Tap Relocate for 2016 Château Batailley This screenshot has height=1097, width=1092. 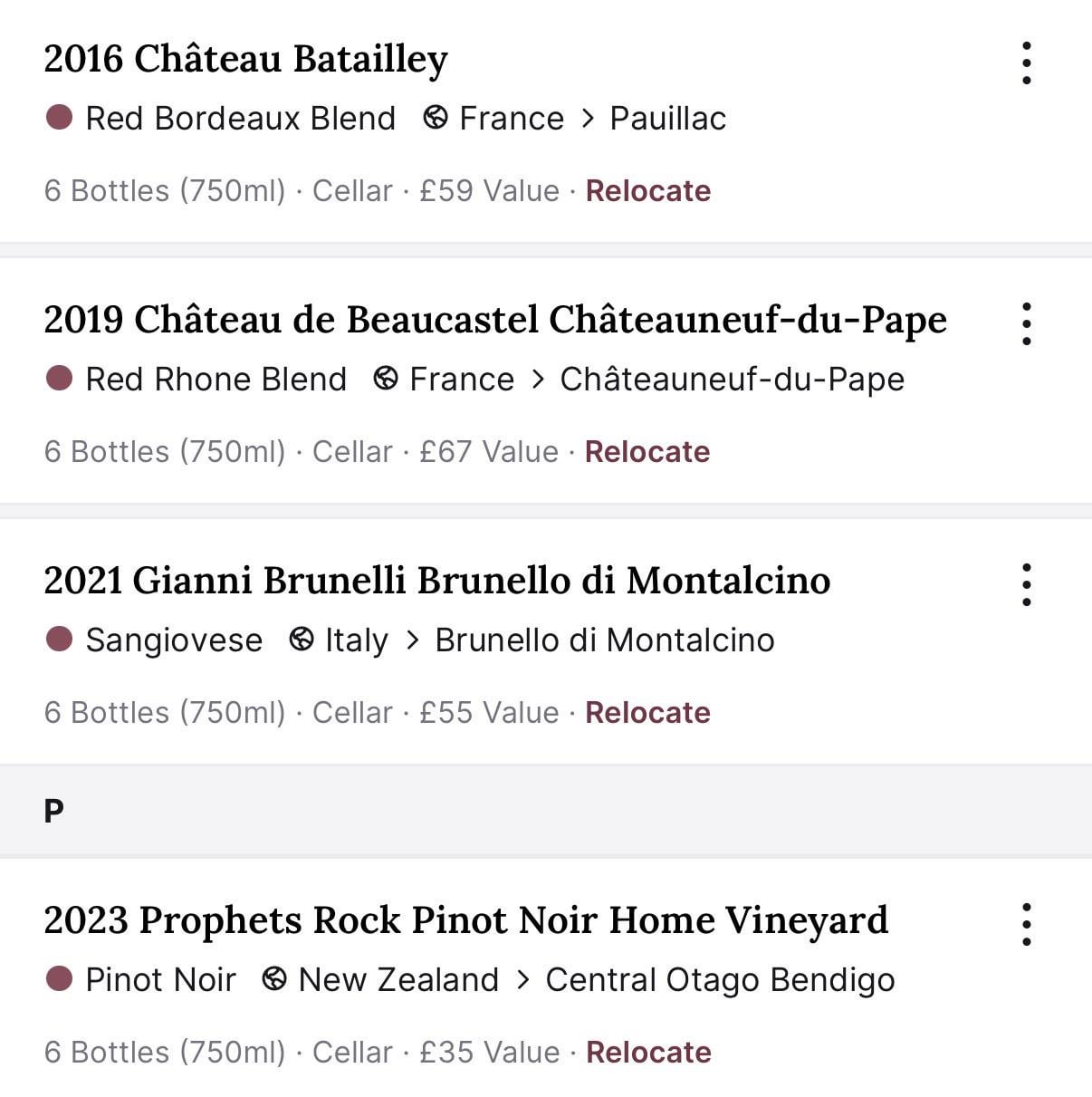tap(648, 191)
